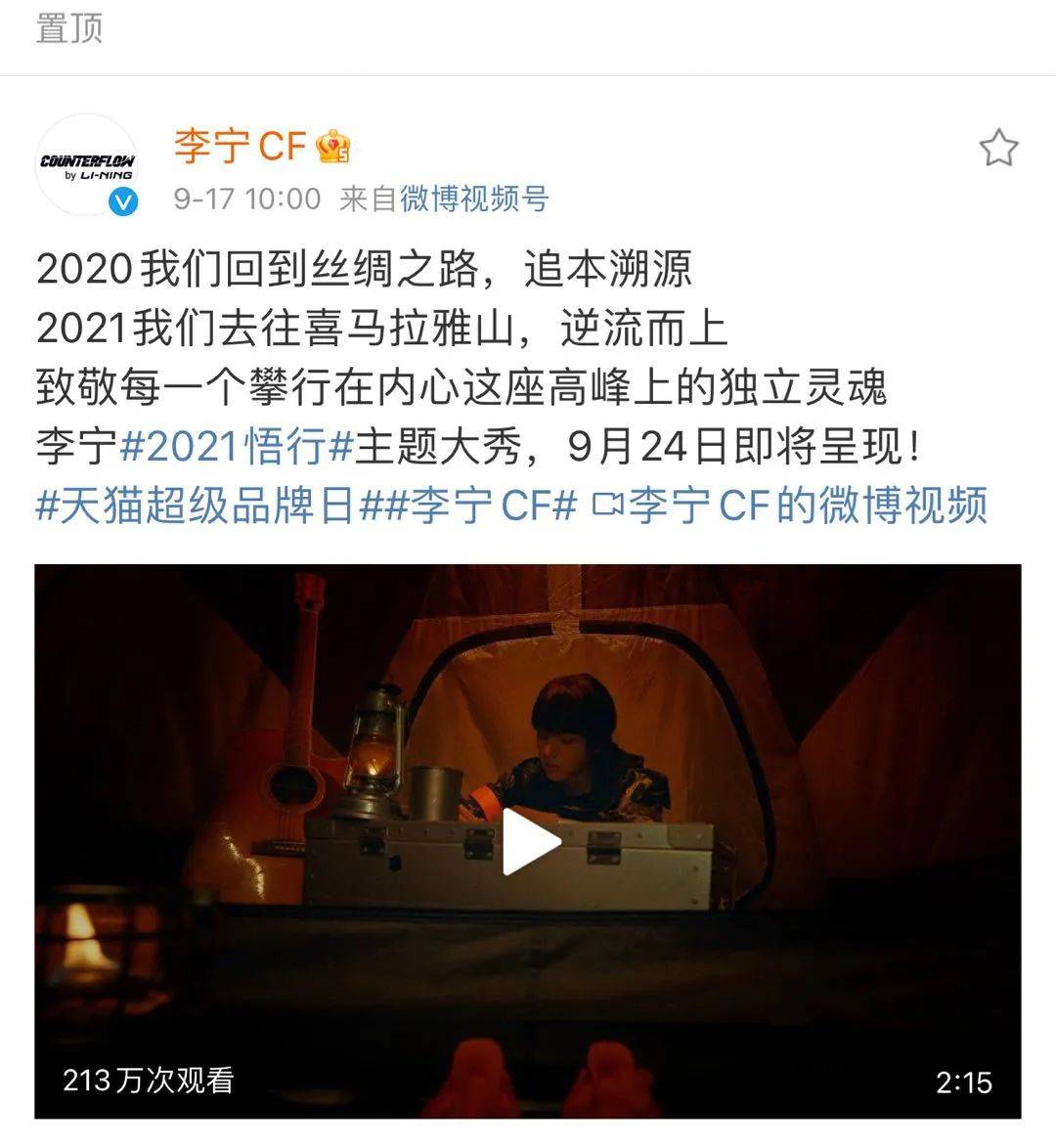The height and width of the screenshot is (1148, 1056).
Task: Favorite this post with the star icon
Action: point(997,149)
